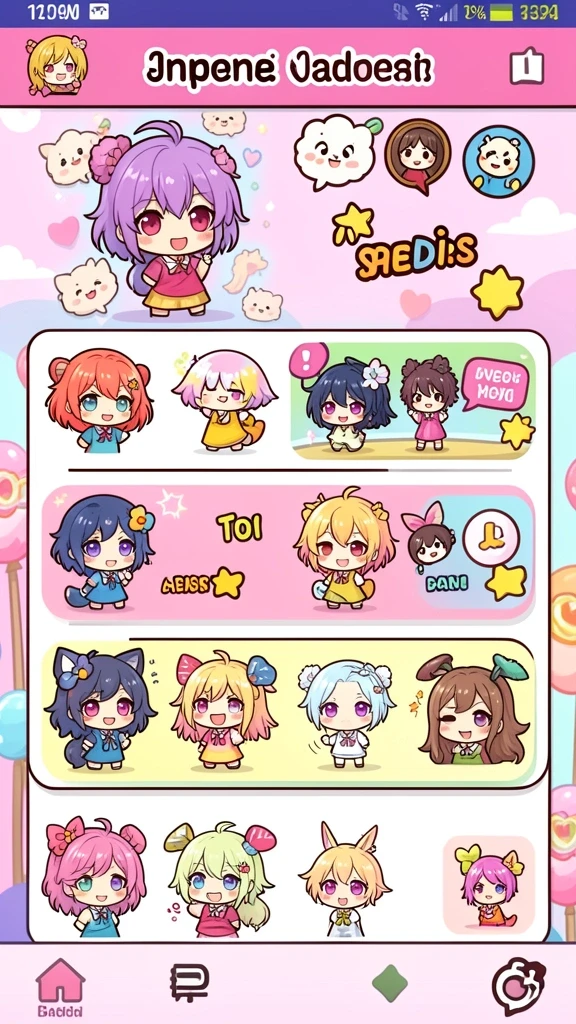576x1024 pixels.
Task: Tap the round white button beside DANI
Action: pos(491,538)
